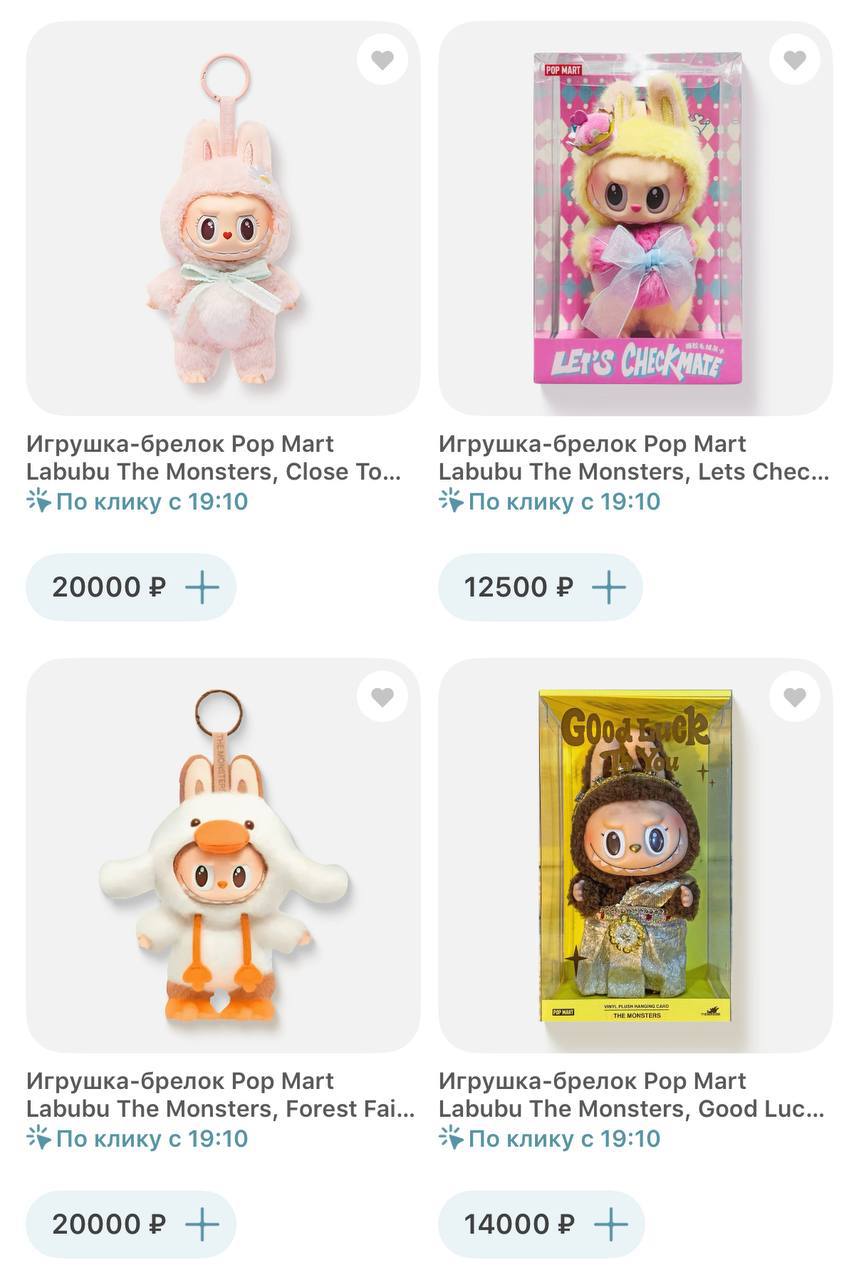Add the 20000 ₽ Close To... Labubu to cart
The image size is (859, 1280).
[x=202, y=587]
